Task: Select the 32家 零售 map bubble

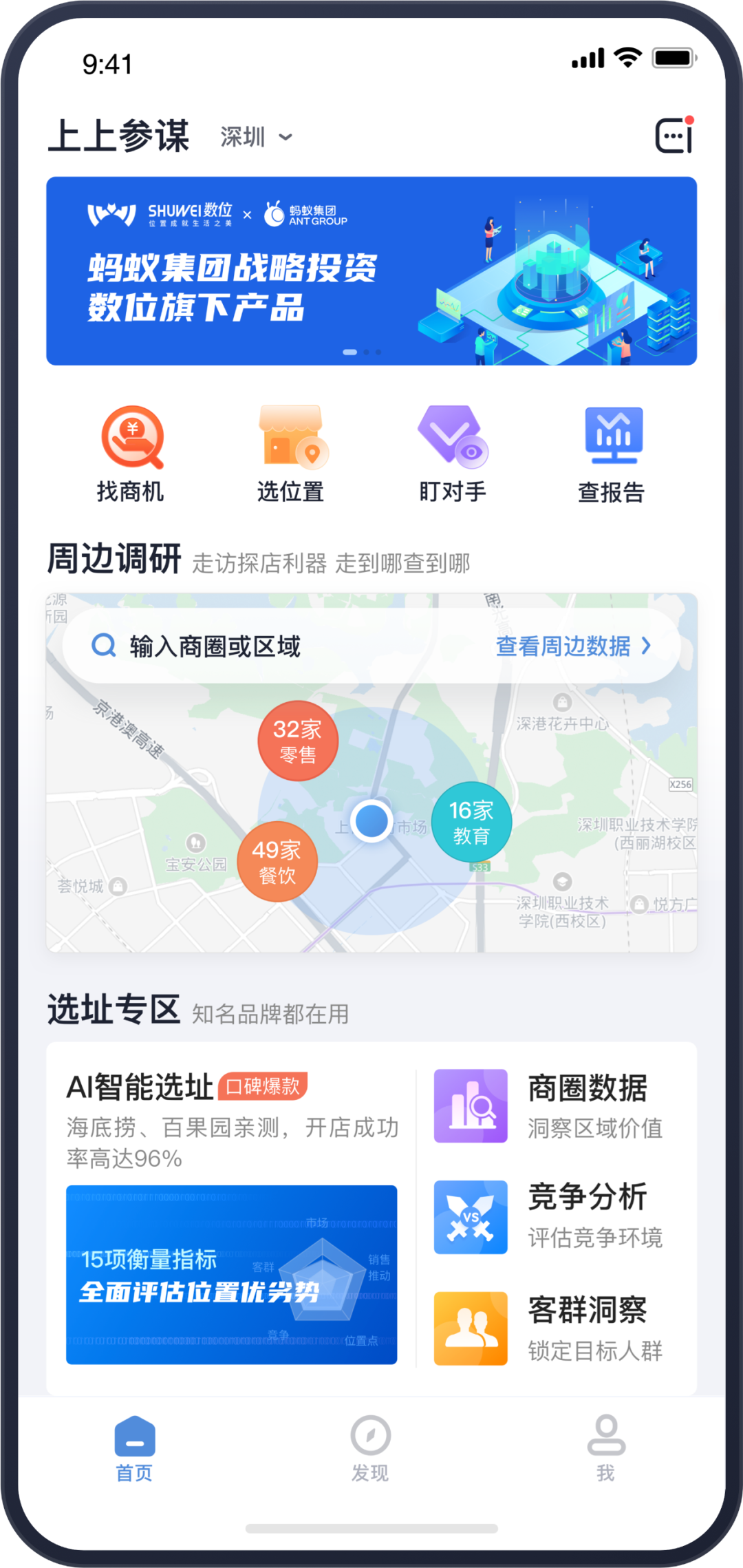Action: [x=298, y=741]
